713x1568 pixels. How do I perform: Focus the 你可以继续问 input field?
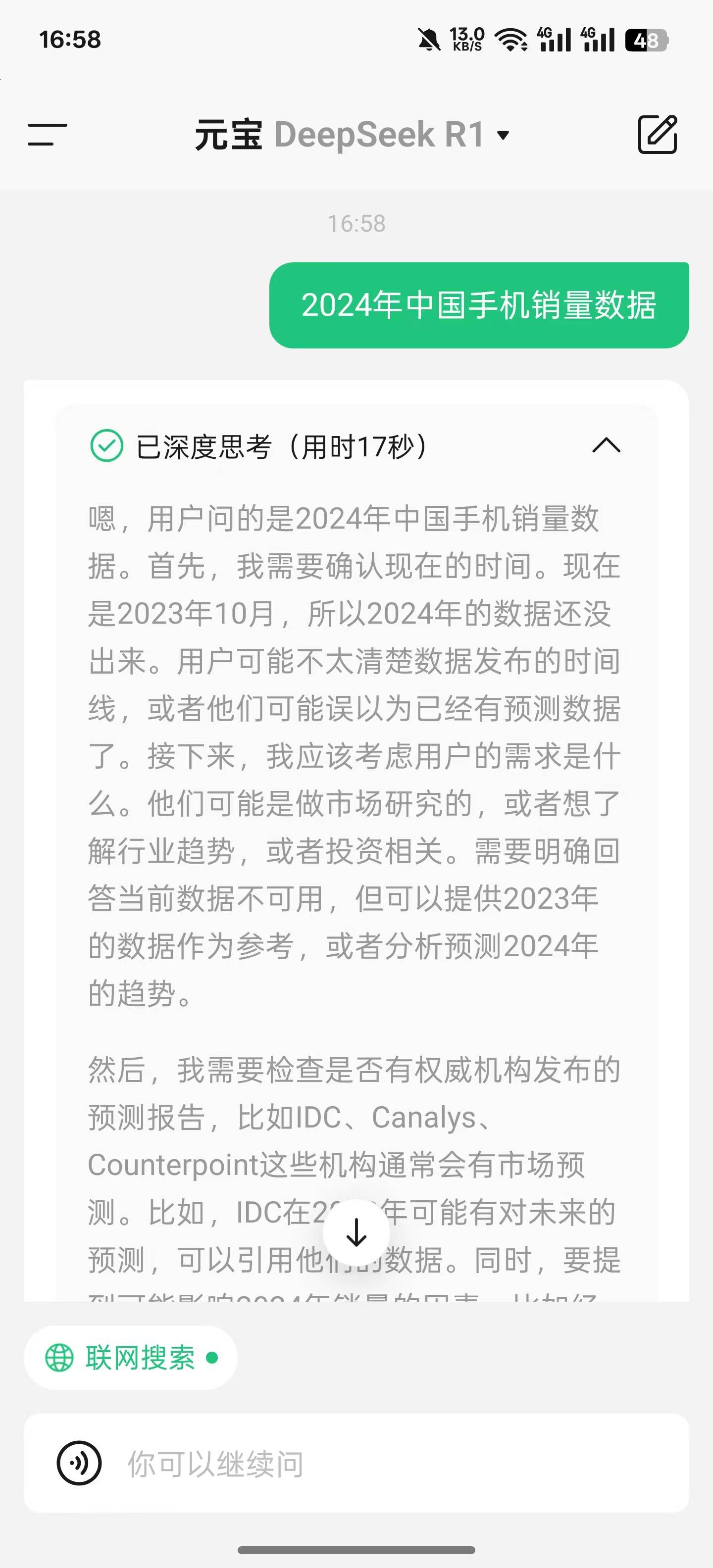[x=390, y=1463]
